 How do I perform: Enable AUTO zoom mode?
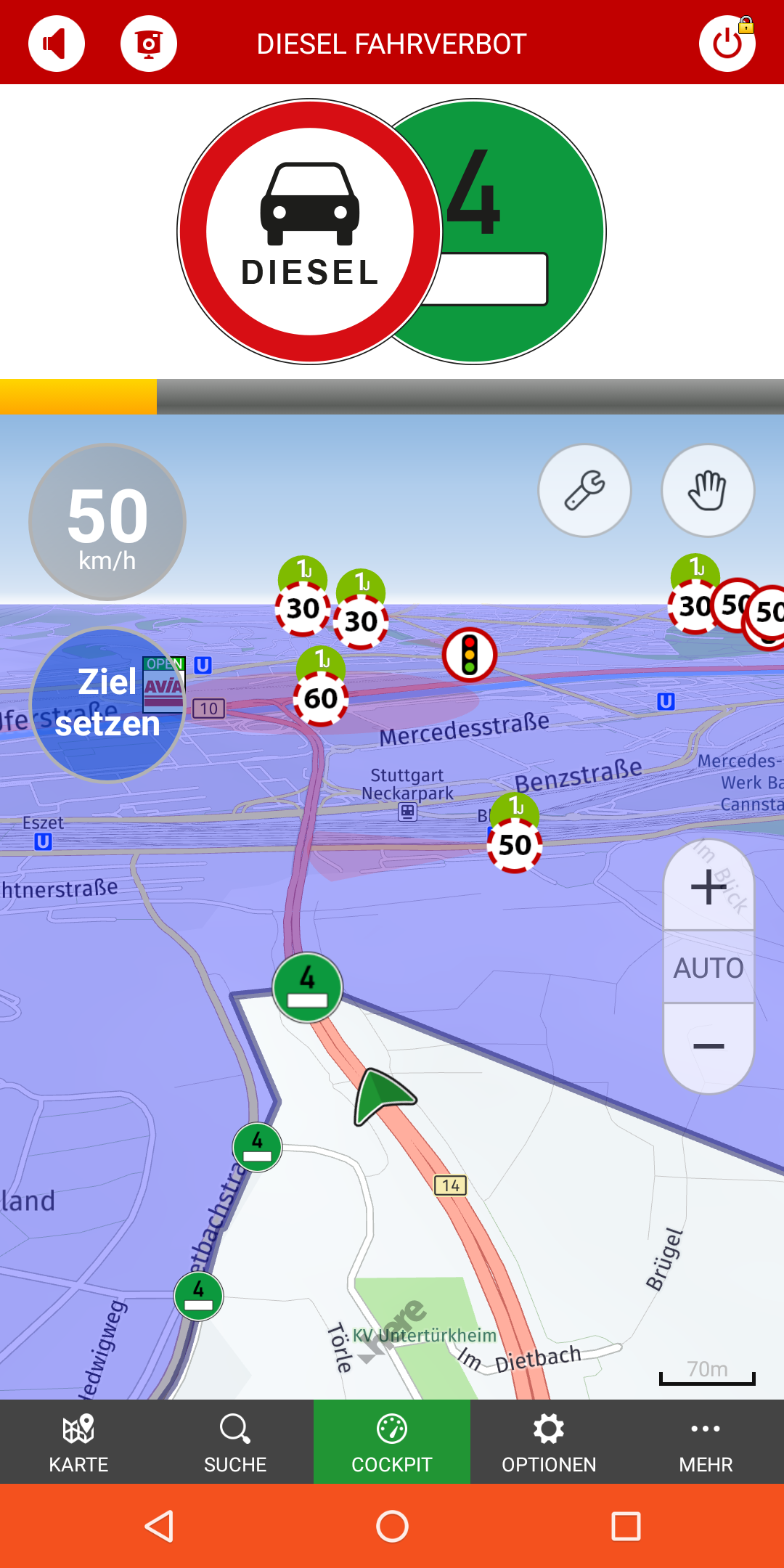point(709,968)
